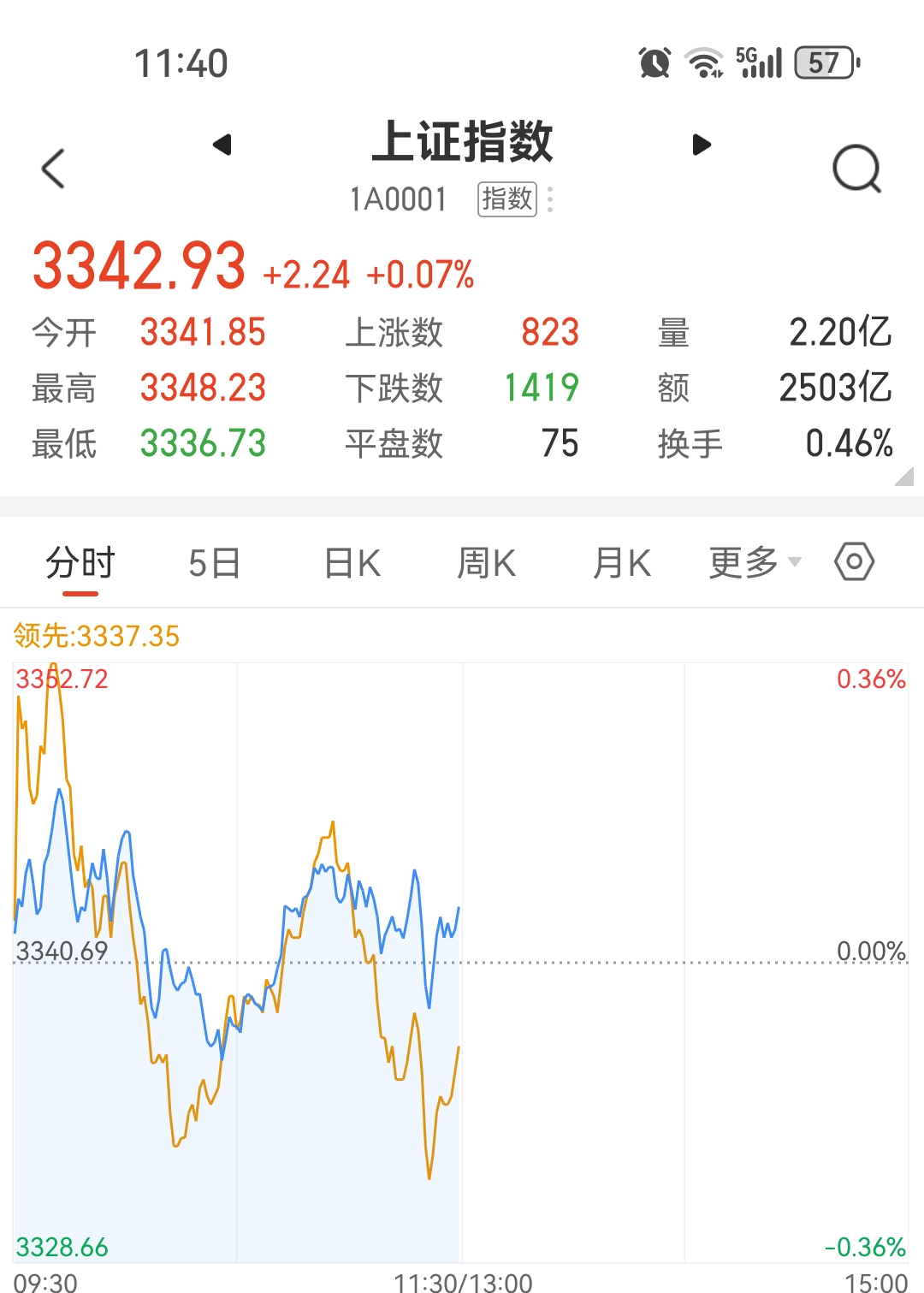Navigate back using the left chevron arrow
The image size is (924, 1293).
(53, 168)
